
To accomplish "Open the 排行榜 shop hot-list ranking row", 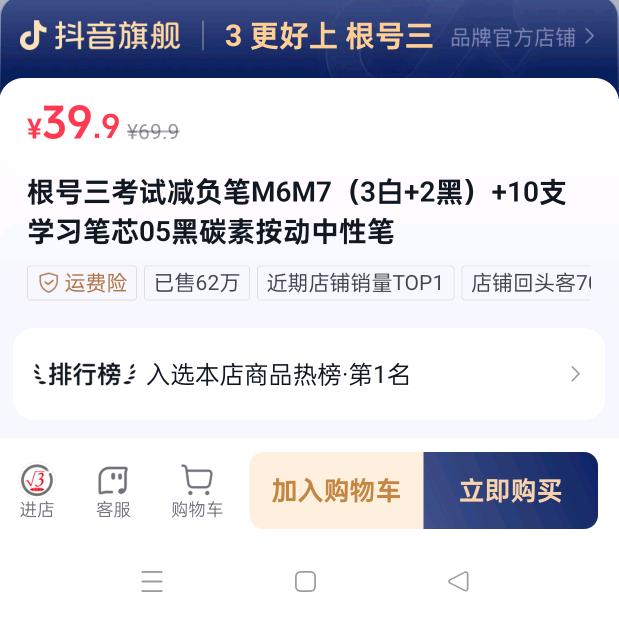I will coord(308,375).
